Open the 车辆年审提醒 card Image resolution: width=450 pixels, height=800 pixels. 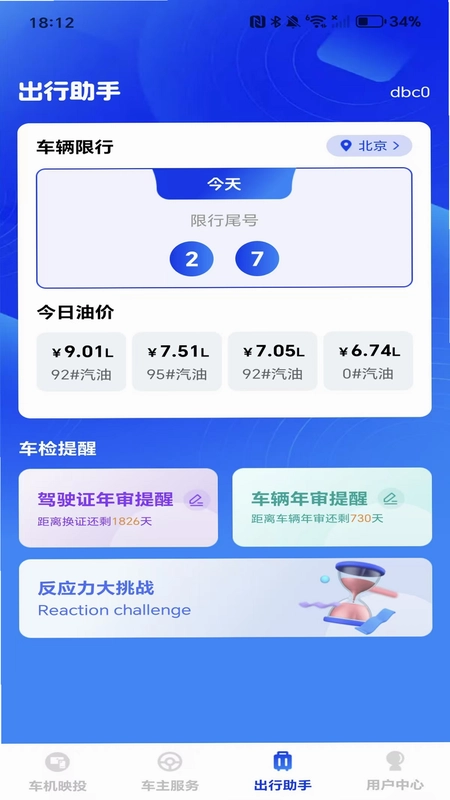coord(332,507)
